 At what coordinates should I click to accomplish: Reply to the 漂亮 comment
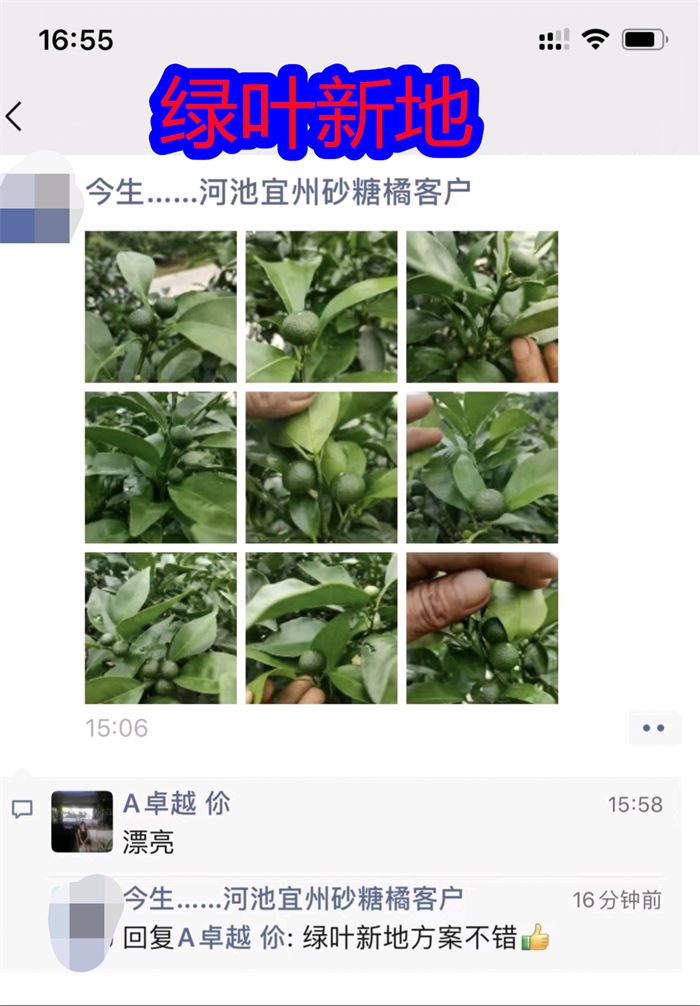pos(149,843)
